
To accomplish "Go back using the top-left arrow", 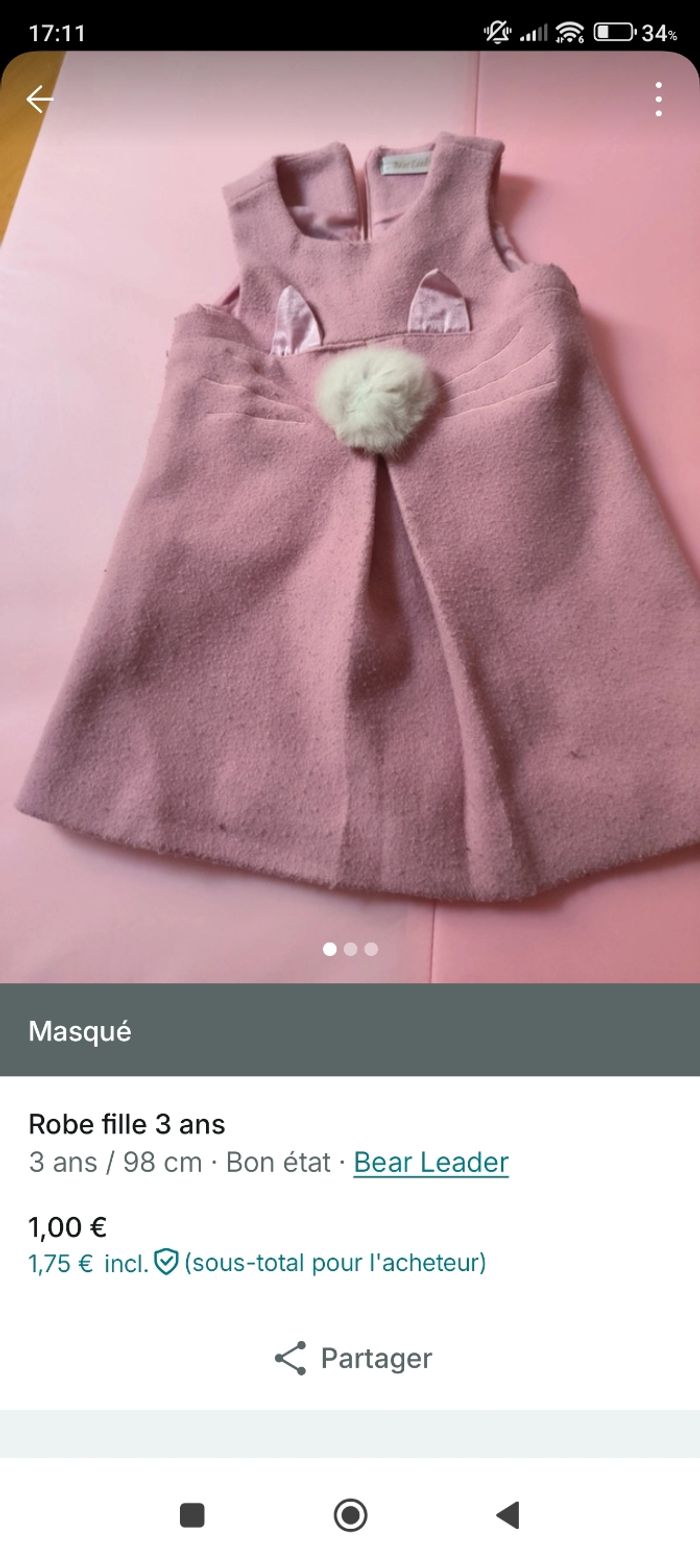I will click(x=39, y=99).
